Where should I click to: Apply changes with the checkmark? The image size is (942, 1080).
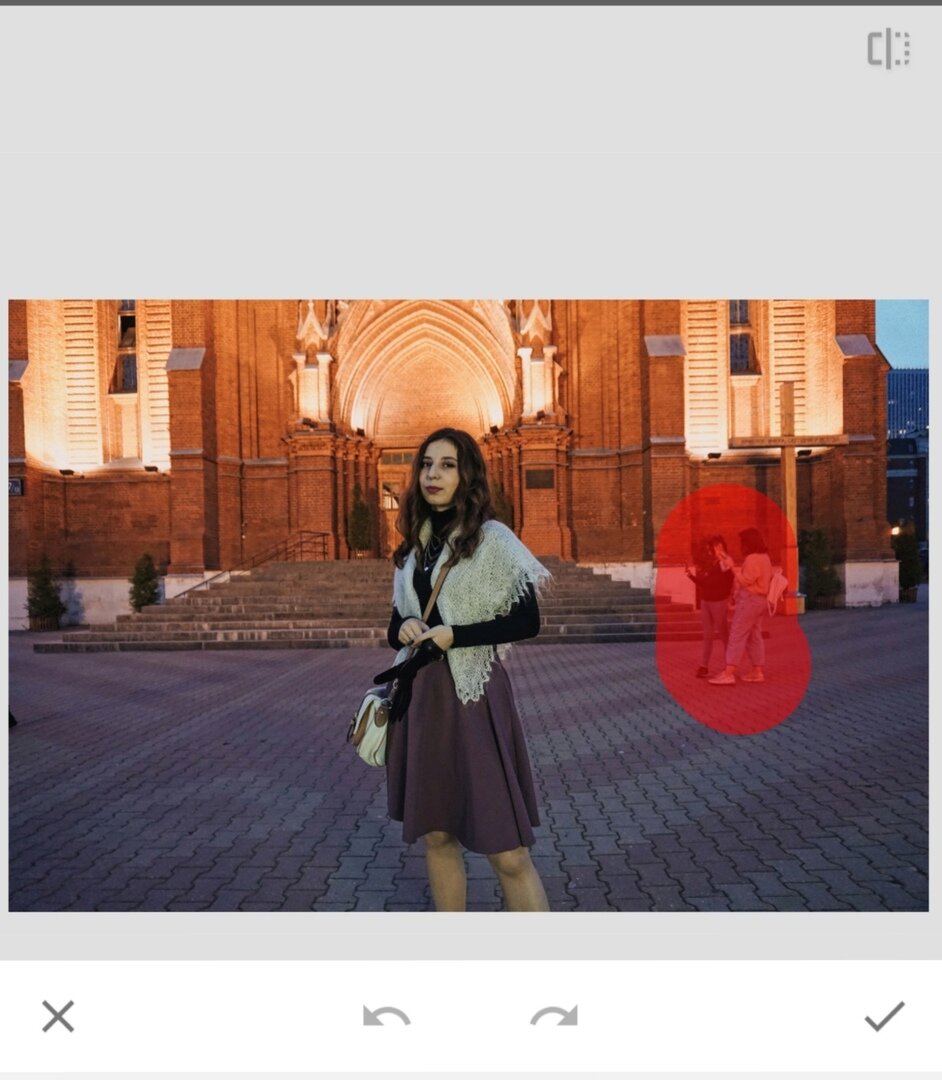click(x=884, y=1017)
